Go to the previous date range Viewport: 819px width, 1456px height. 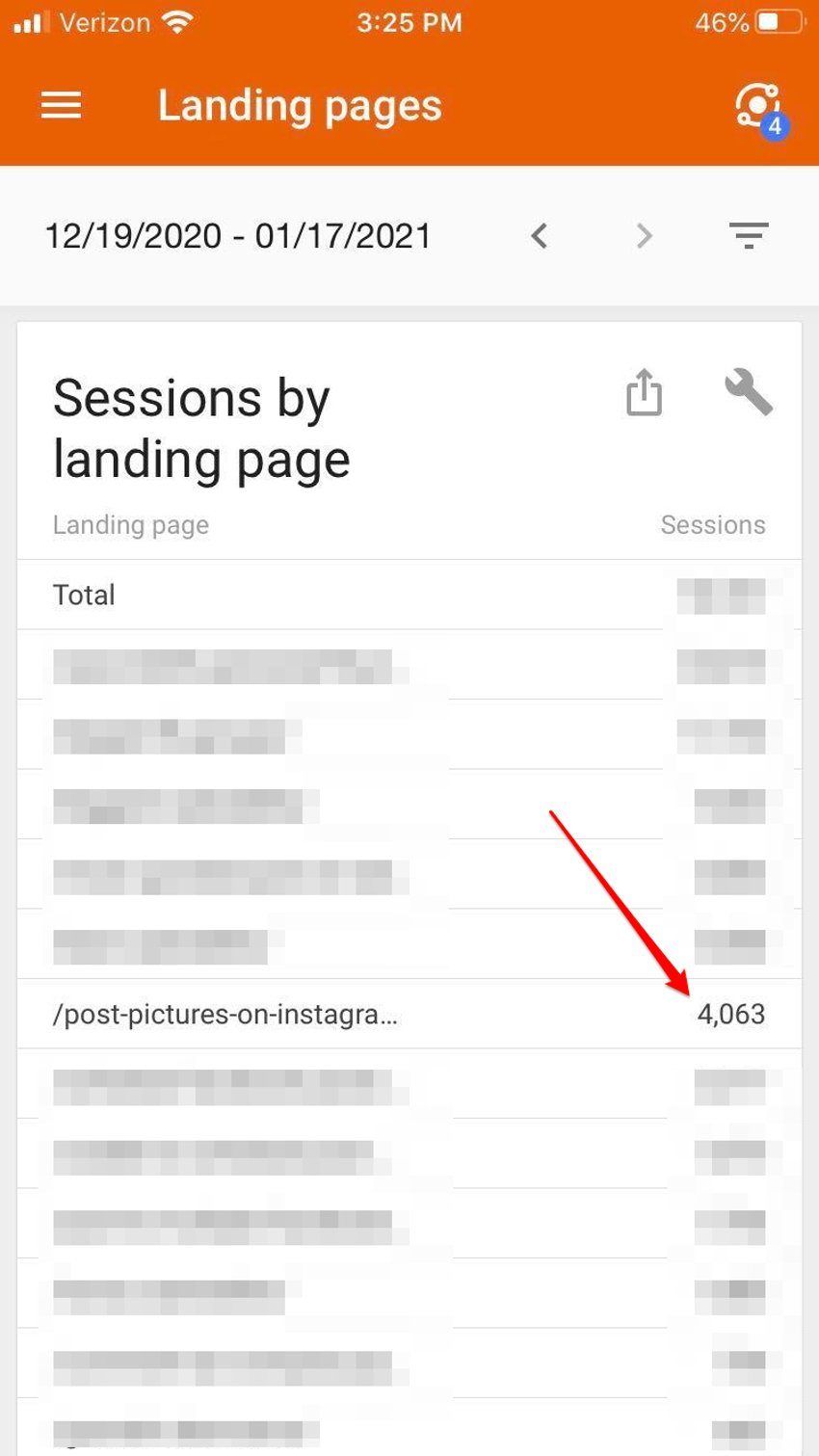click(540, 236)
